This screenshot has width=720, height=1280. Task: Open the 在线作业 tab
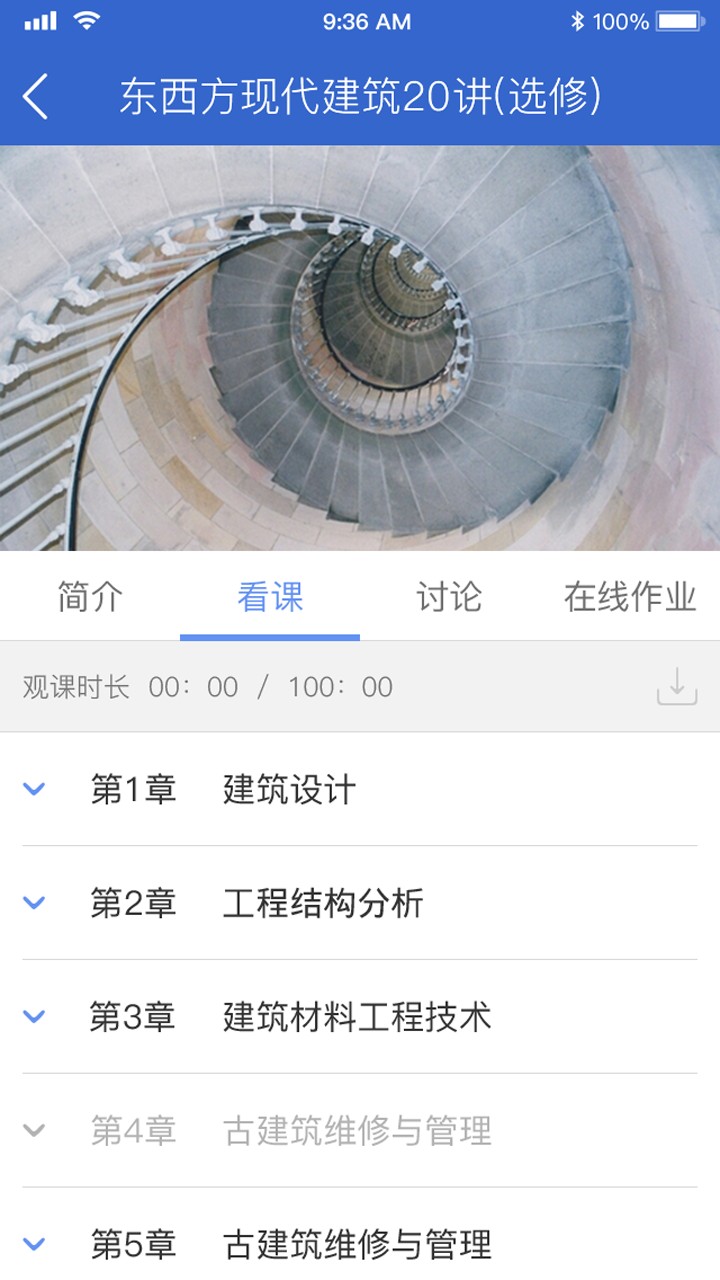click(628, 597)
